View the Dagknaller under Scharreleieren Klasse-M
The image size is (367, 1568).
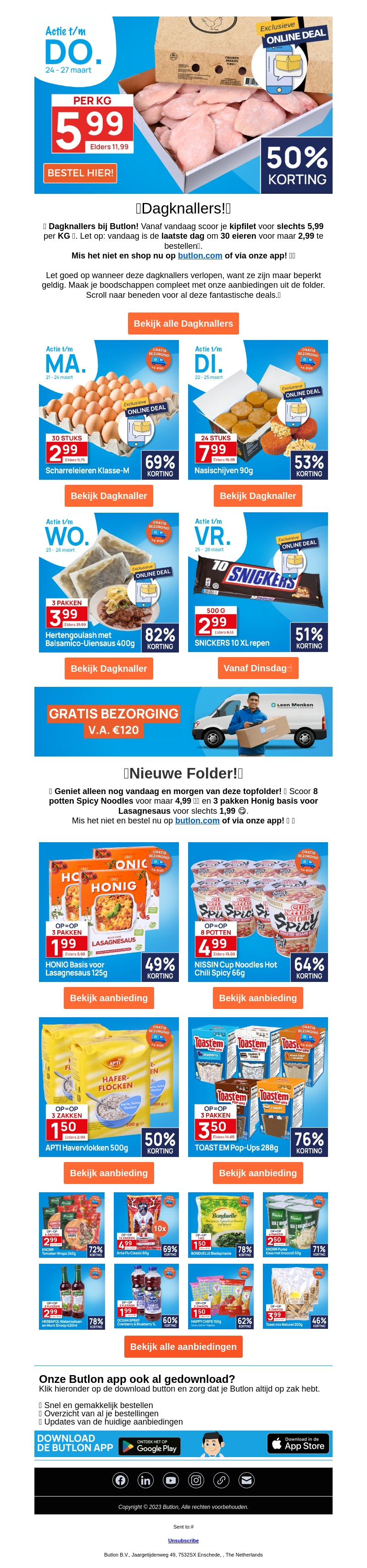(x=109, y=495)
